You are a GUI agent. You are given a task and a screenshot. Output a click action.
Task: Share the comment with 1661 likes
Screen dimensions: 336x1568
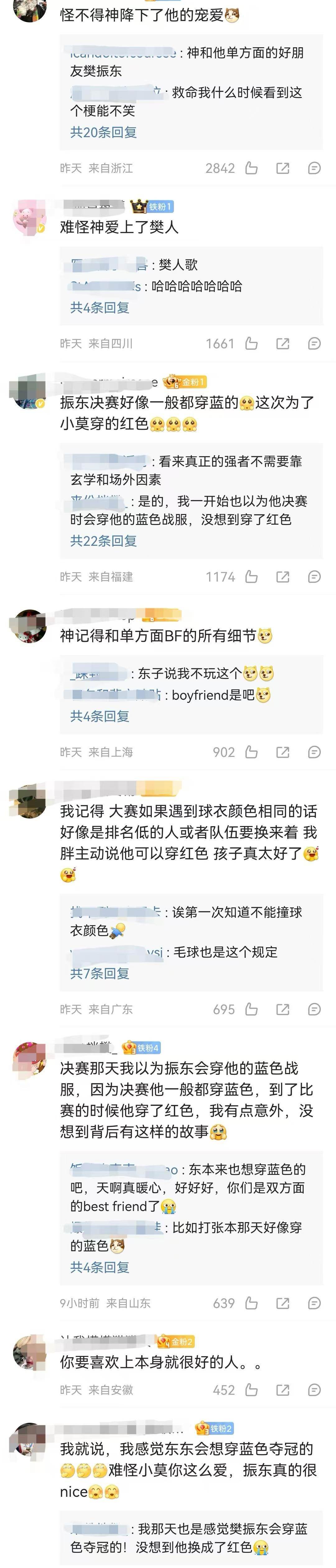283,344
